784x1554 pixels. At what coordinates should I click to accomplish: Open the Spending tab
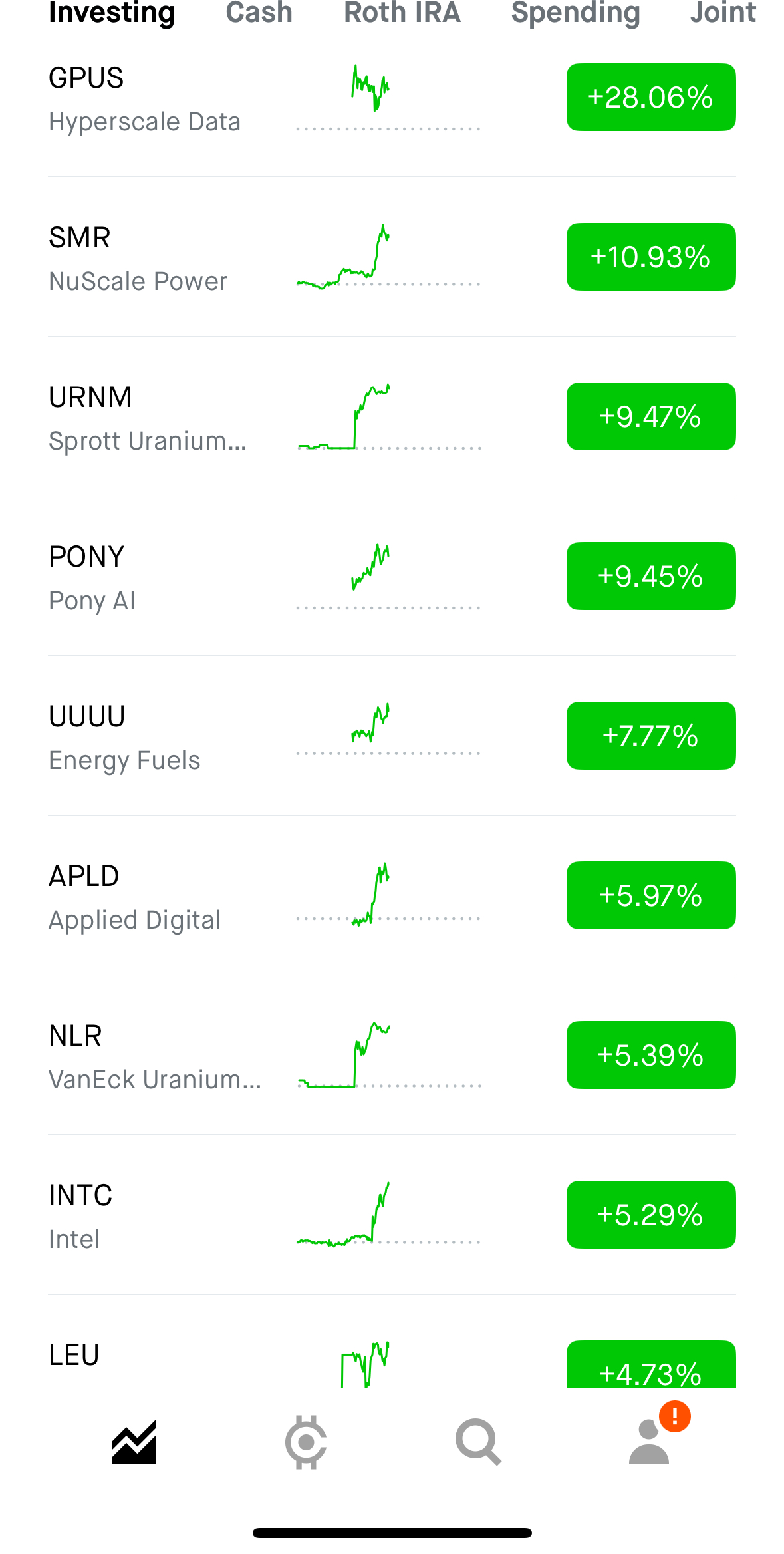click(575, 13)
